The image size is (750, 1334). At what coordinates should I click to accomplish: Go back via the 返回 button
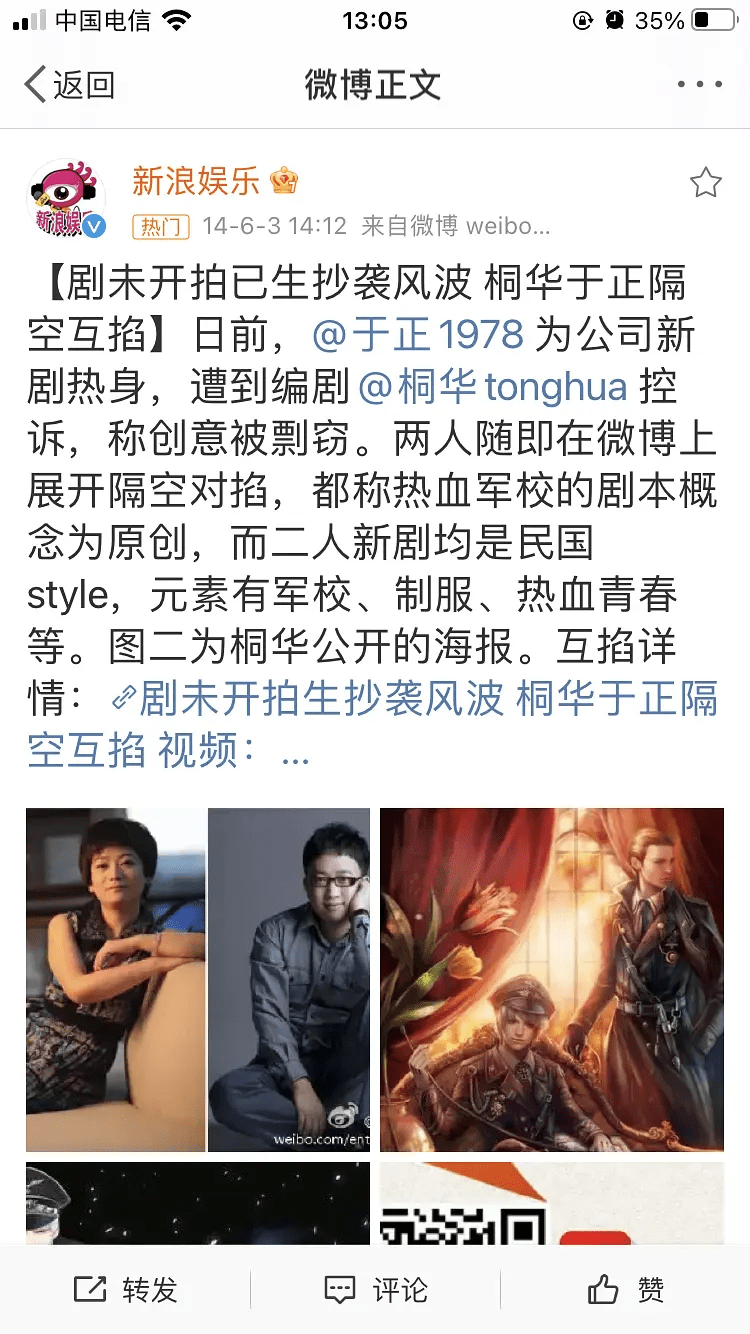tap(68, 85)
